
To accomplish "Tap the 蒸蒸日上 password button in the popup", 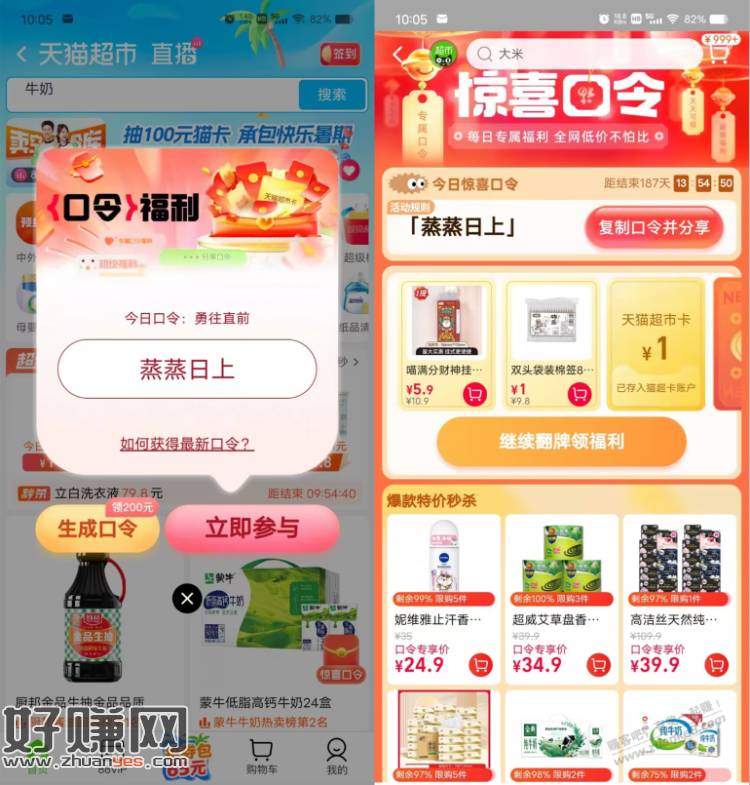I will tap(187, 369).
